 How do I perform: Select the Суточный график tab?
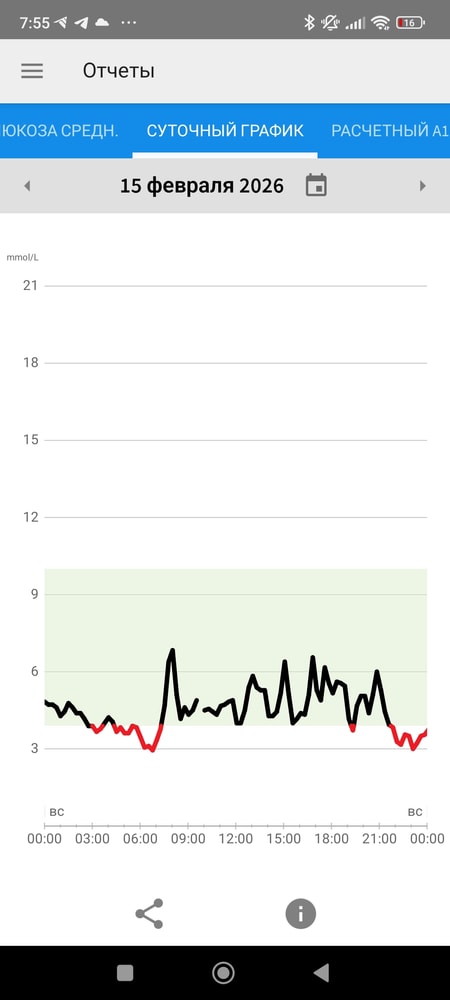coord(225,131)
